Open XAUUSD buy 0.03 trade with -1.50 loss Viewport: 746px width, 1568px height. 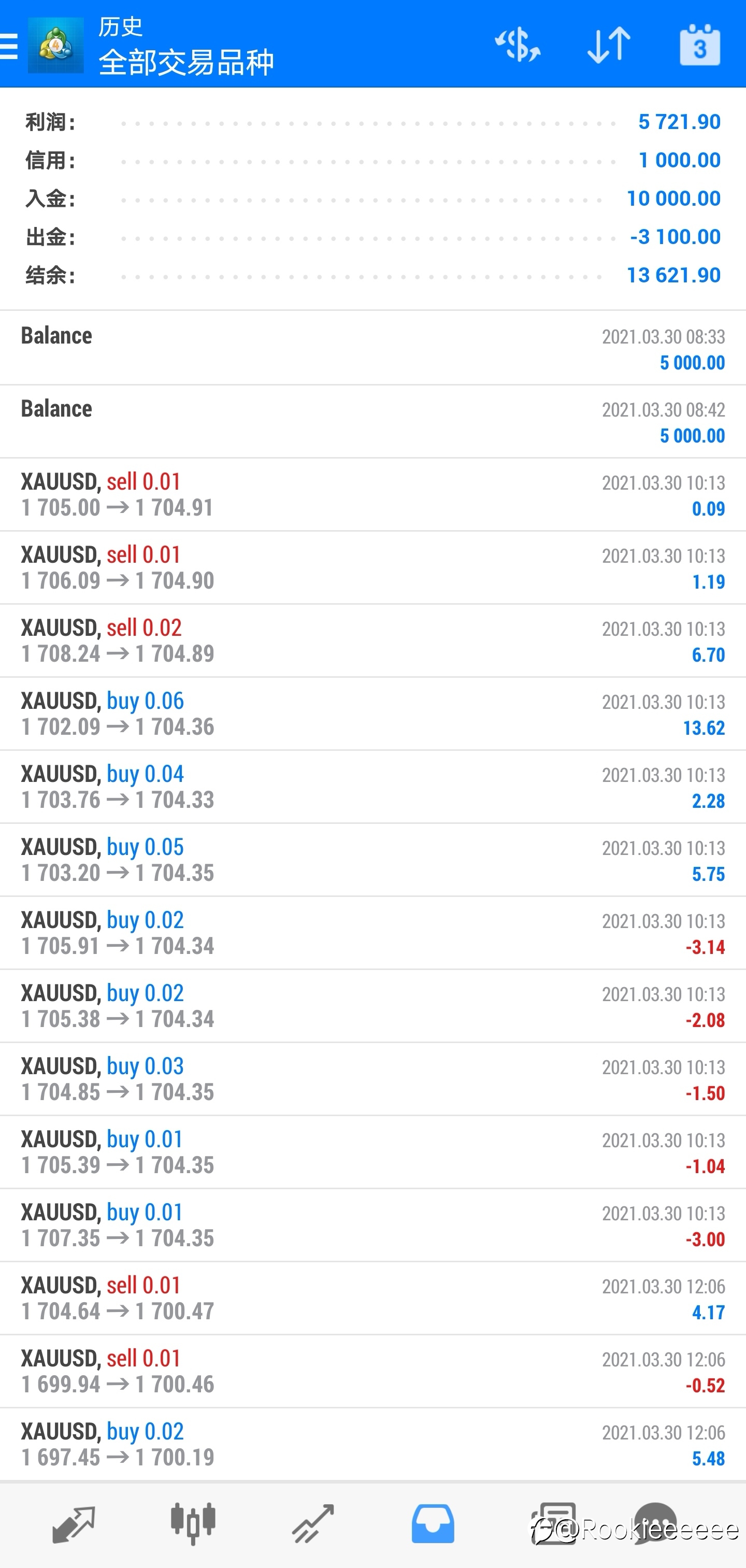coord(373,1079)
